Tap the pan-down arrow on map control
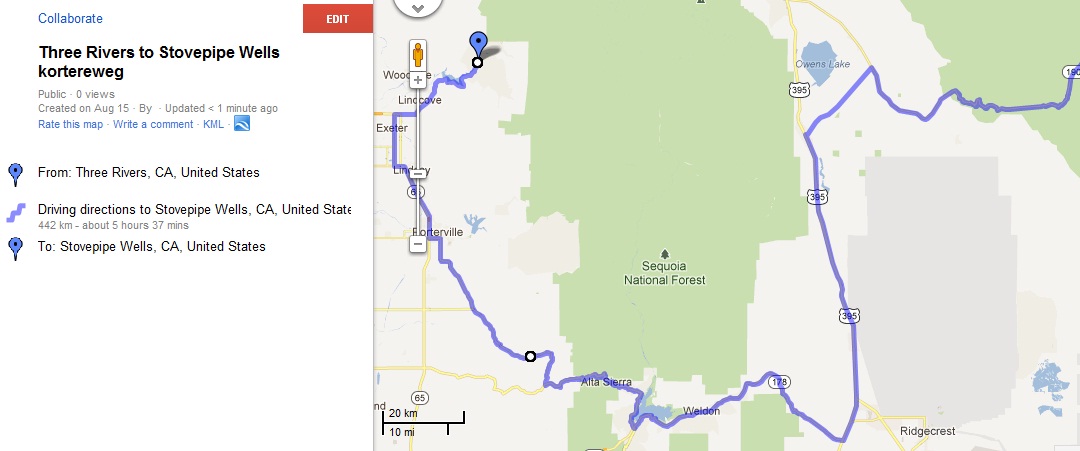1080x451 pixels. click(x=418, y=7)
